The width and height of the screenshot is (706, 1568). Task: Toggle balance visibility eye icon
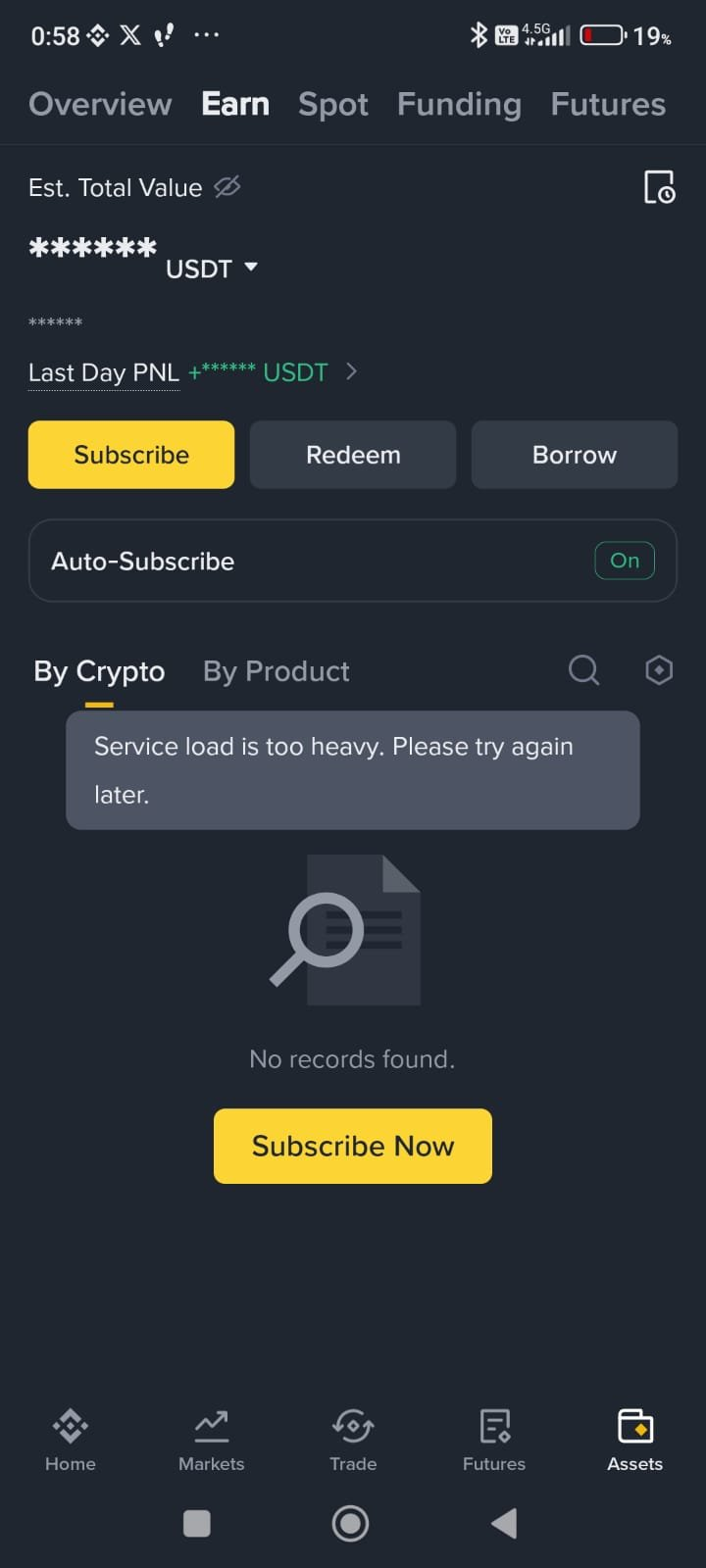(227, 186)
